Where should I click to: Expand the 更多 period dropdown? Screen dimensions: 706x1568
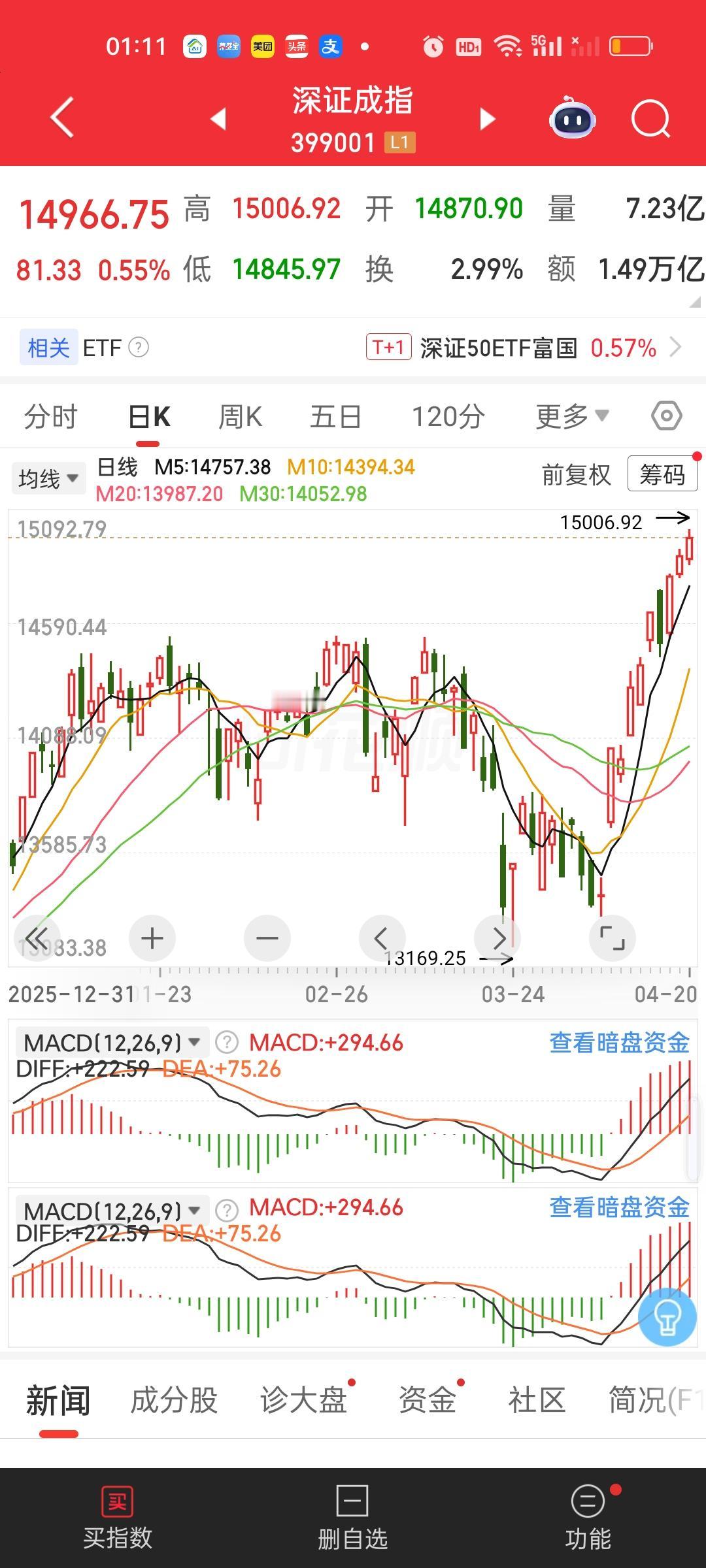pos(572,417)
